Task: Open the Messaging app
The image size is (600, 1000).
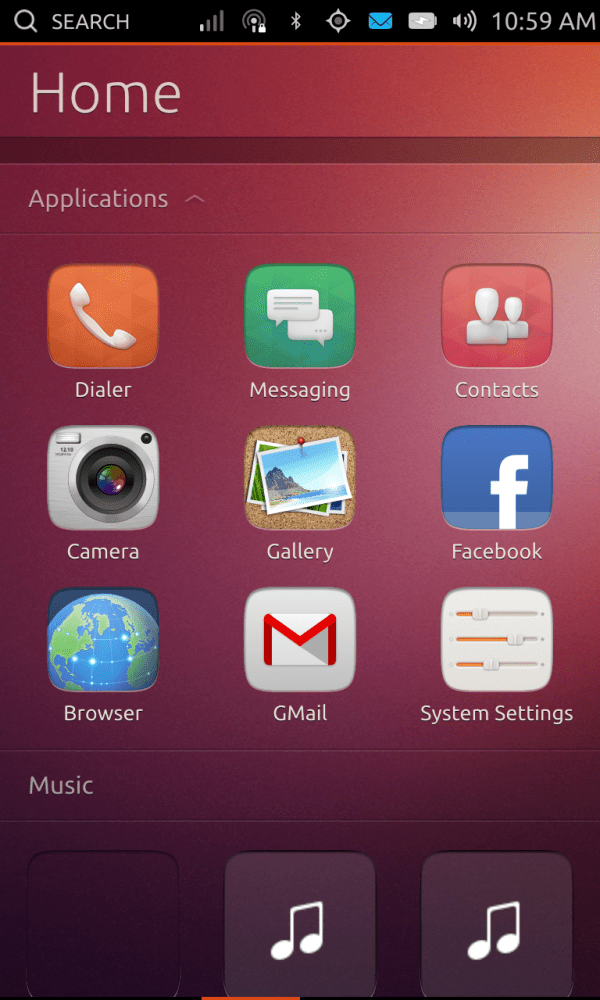Action: tap(300, 316)
